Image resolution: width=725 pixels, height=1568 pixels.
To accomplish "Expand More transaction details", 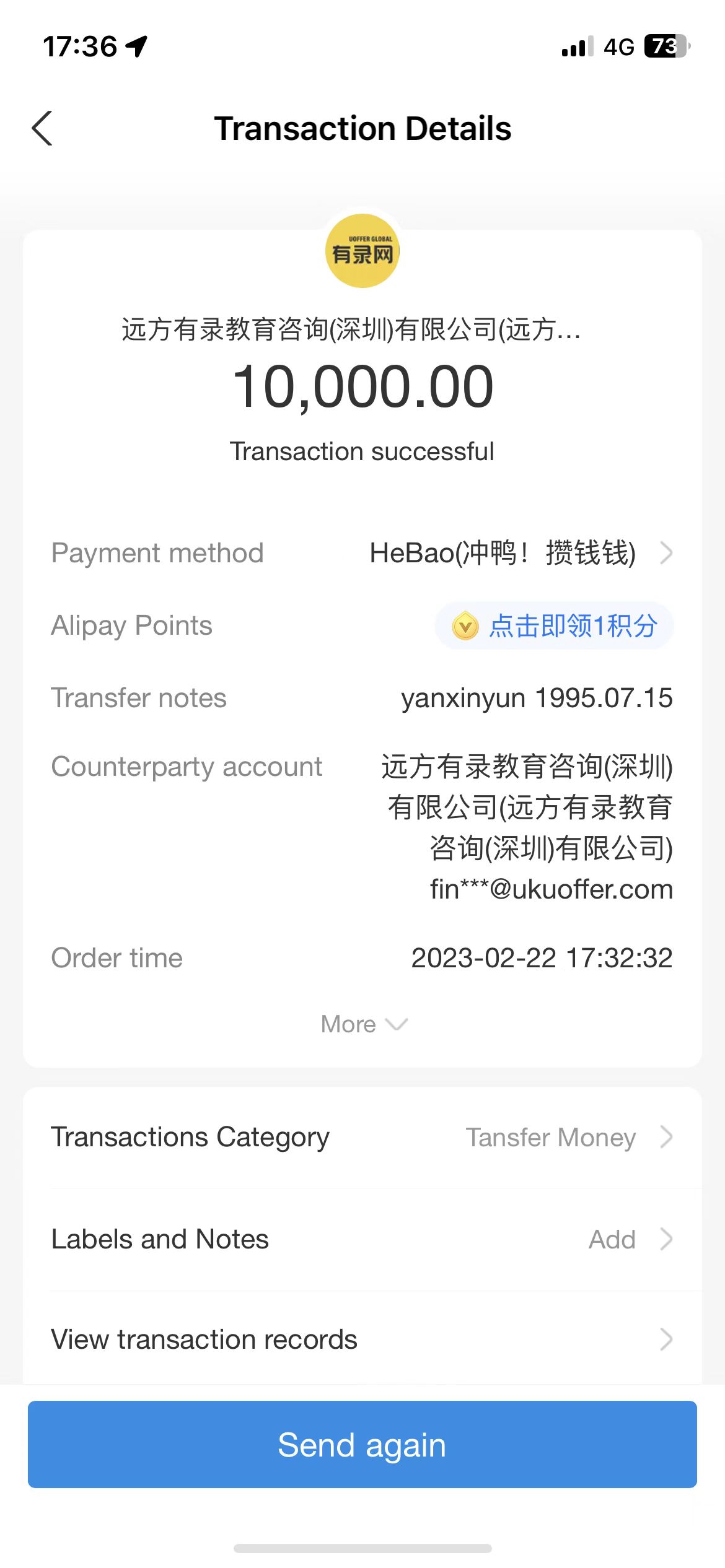I will (363, 1024).
